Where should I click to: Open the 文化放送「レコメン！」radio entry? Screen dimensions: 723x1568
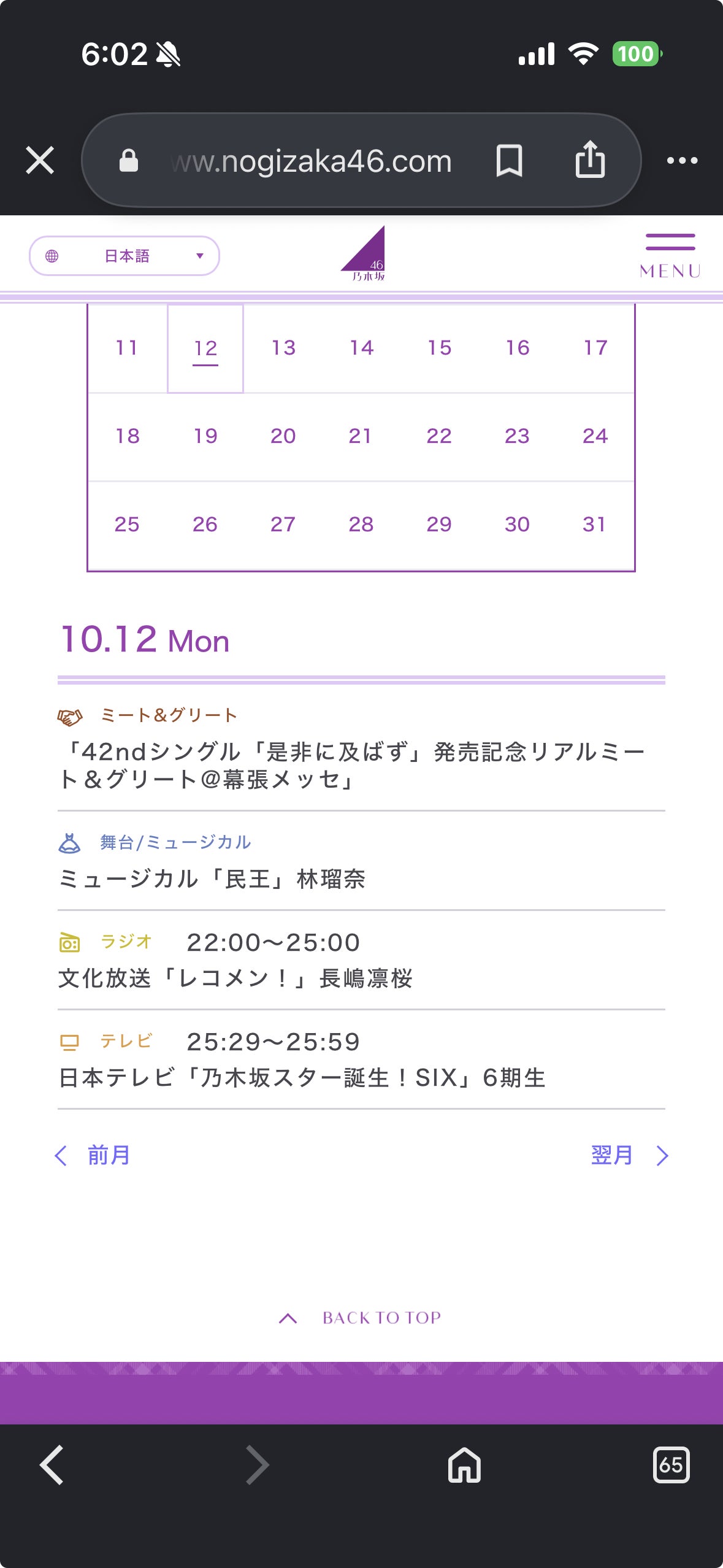(x=361, y=960)
